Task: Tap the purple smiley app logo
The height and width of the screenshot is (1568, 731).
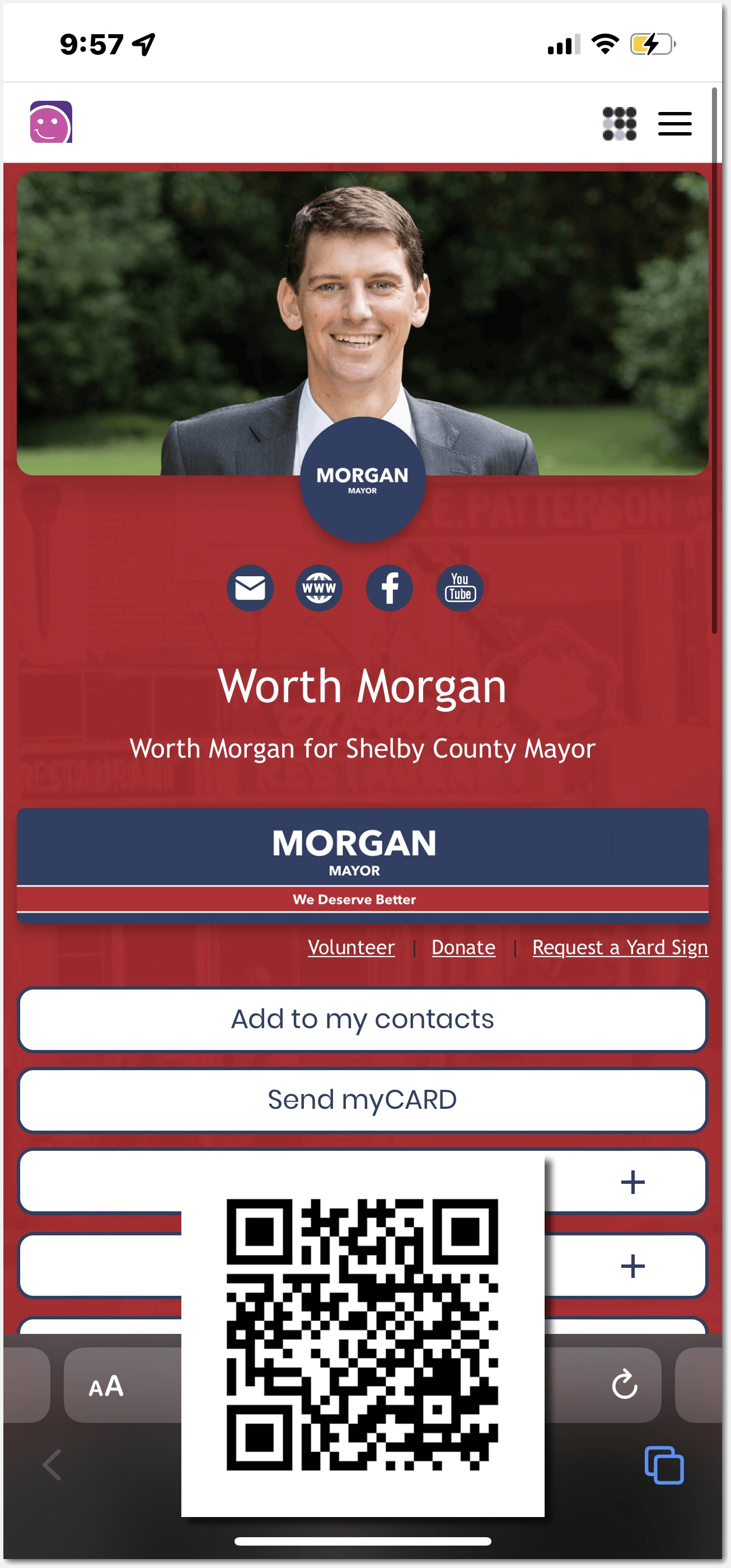Action: [51, 122]
